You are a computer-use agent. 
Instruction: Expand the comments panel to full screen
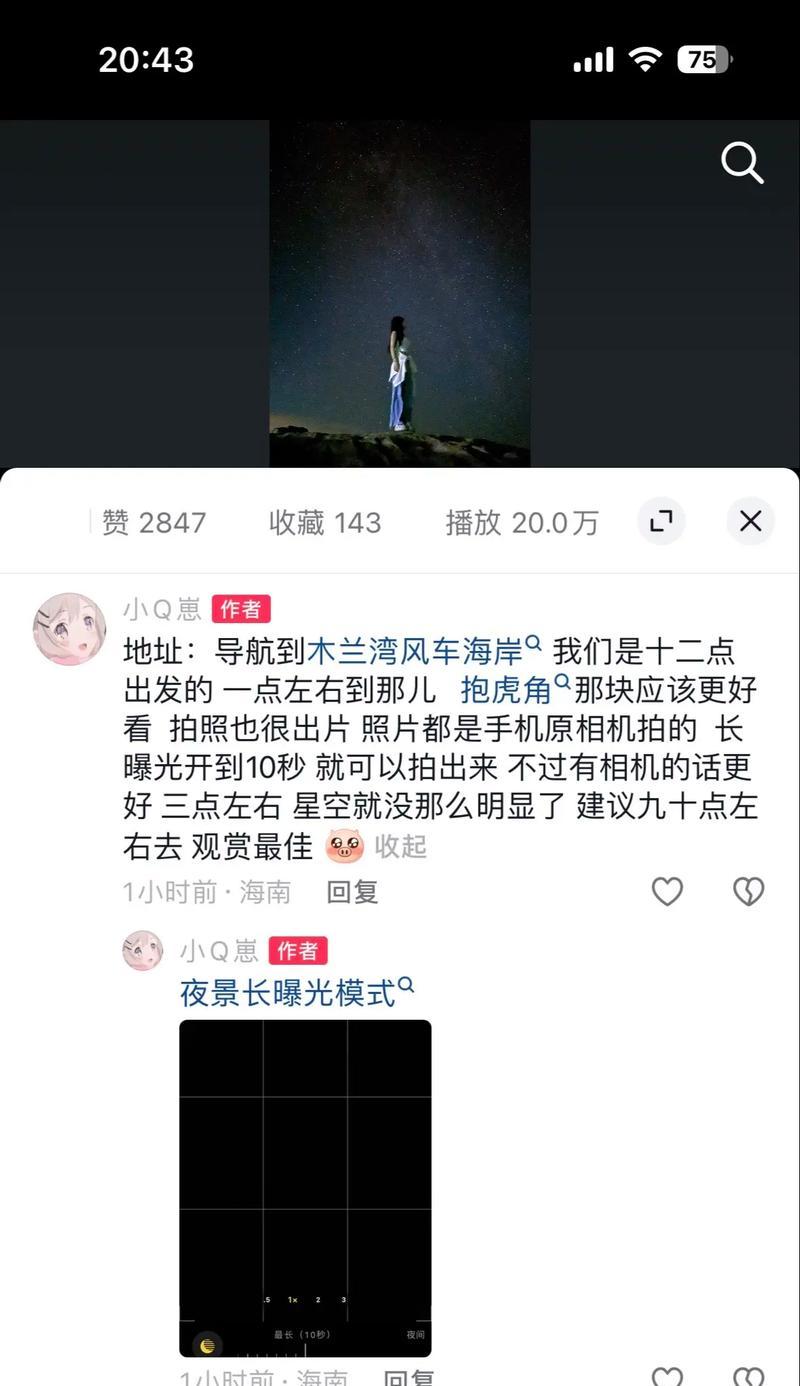(x=661, y=521)
